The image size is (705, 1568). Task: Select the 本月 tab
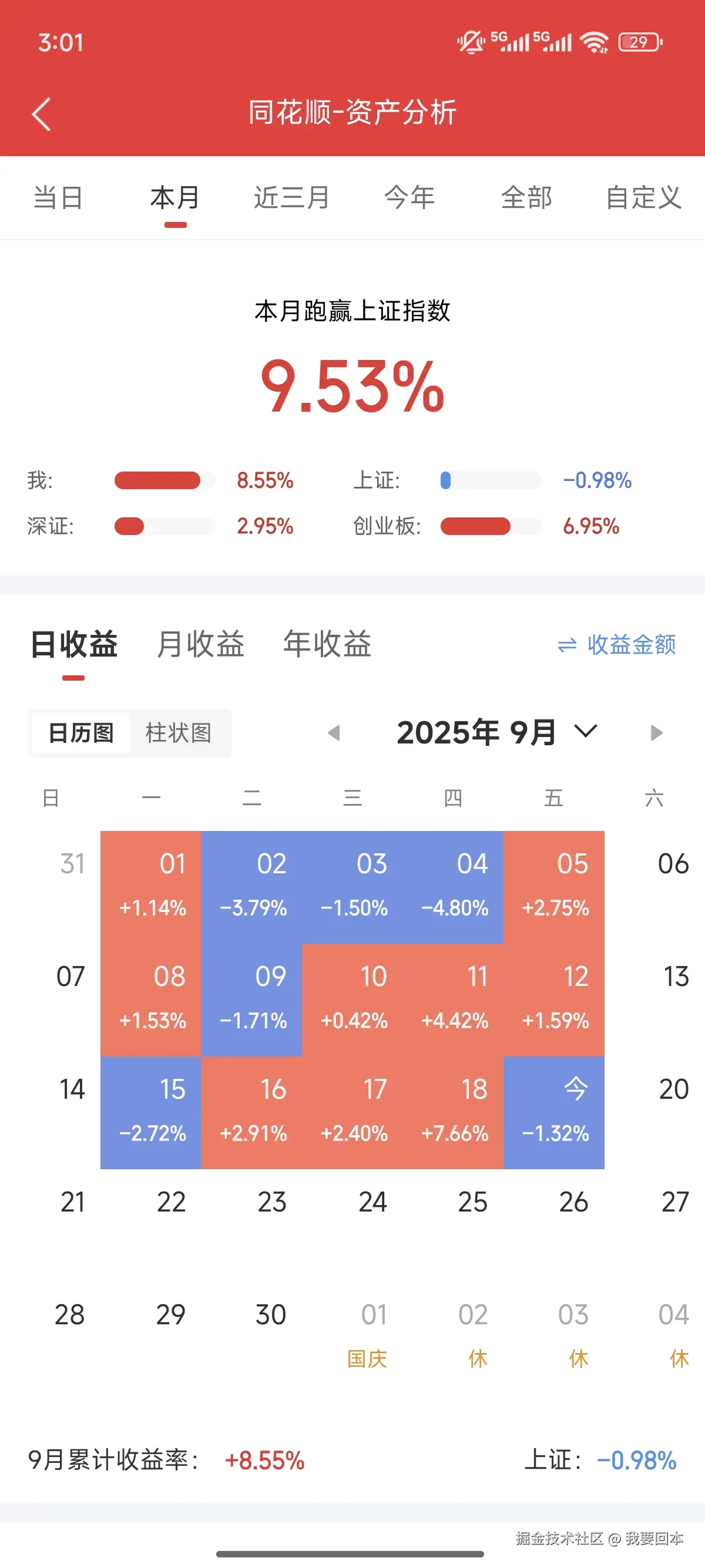pyautogui.click(x=174, y=198)
